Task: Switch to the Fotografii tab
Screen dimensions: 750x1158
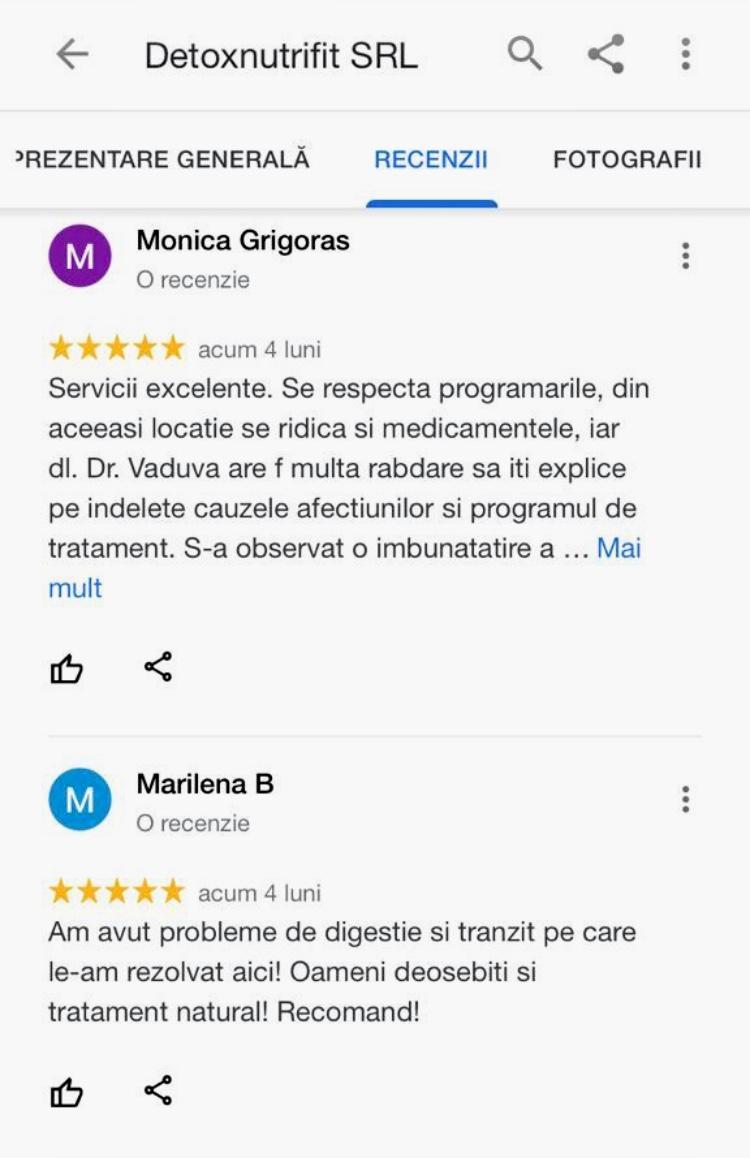Action: click(627, 160)
